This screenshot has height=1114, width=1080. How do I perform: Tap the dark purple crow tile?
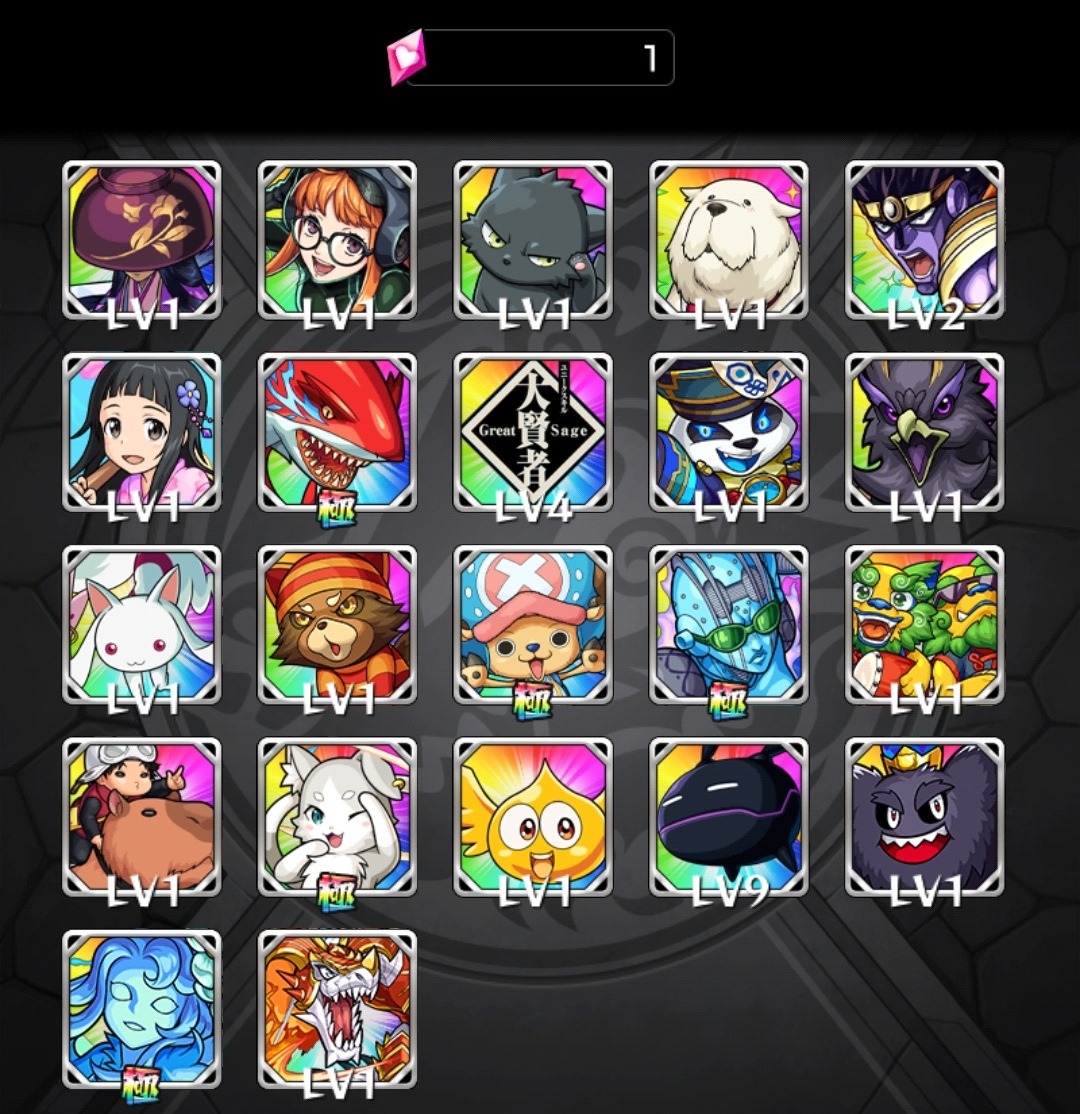(x=925, y=432)
